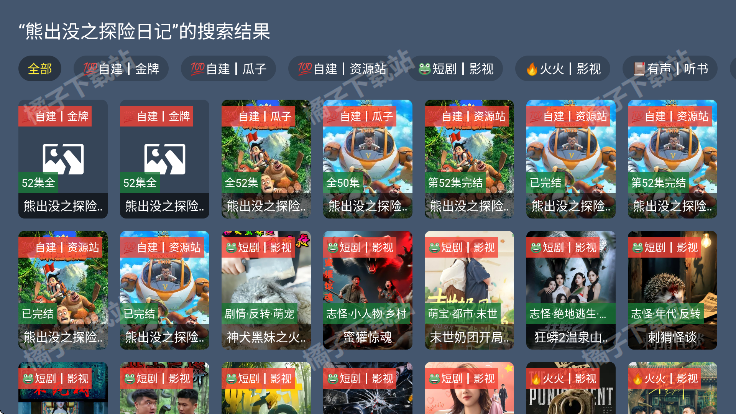Switch to 有声 | 听书 source chip
The image size is (736, 414).
[x=670, y=69]
